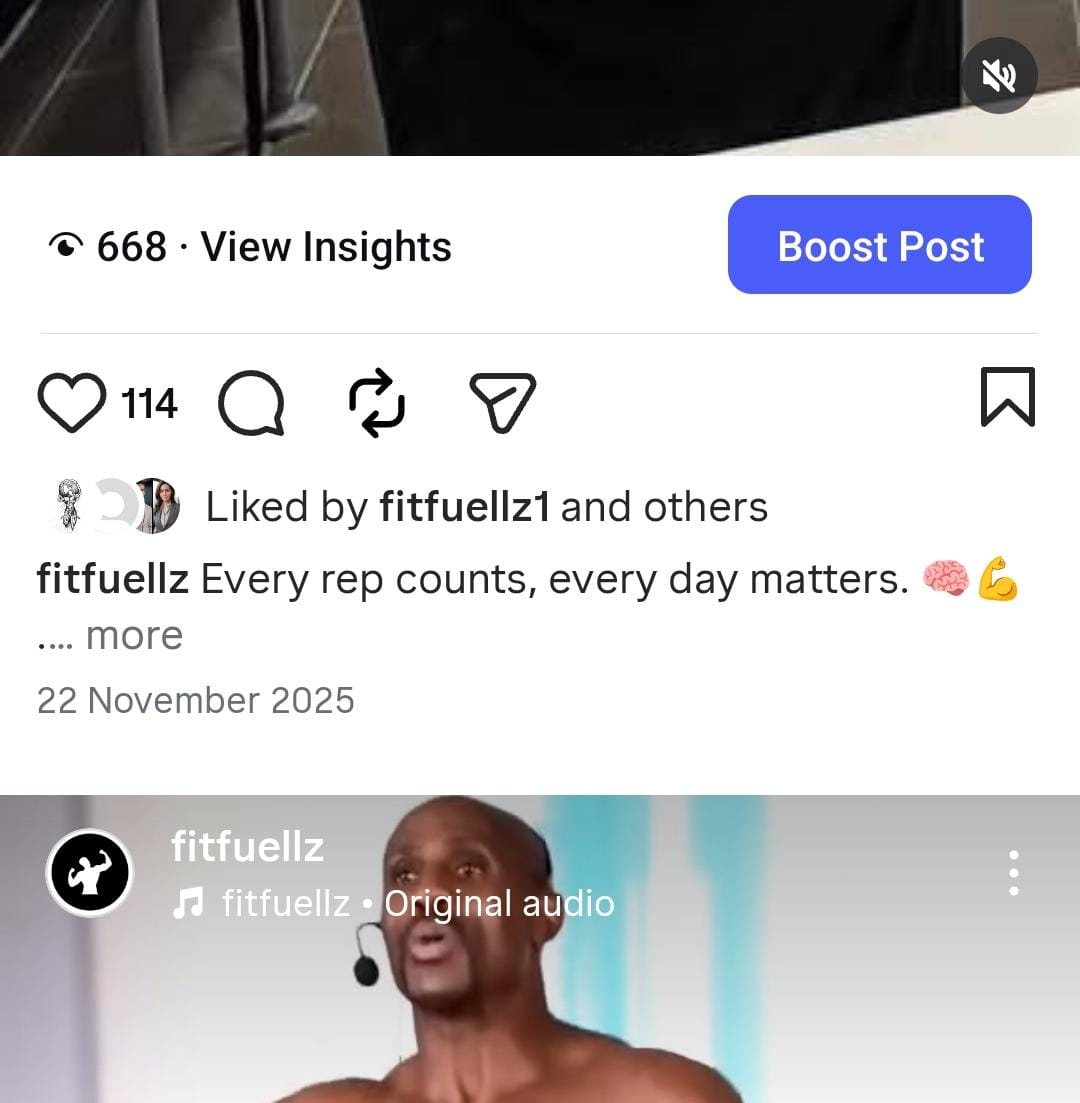Expand the caption with more
This screenshot has width=1080, height=1103.
pyautogui.click(x=134, y=636)
